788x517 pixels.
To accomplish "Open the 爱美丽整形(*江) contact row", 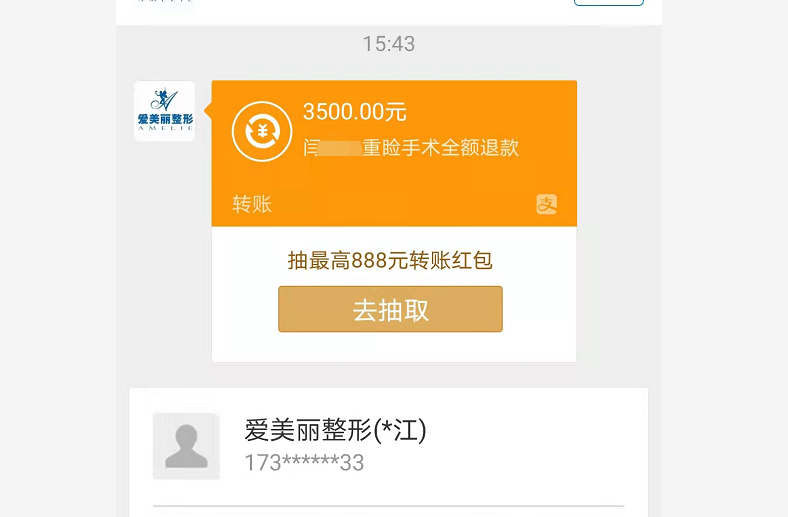I will pos(388,445).
